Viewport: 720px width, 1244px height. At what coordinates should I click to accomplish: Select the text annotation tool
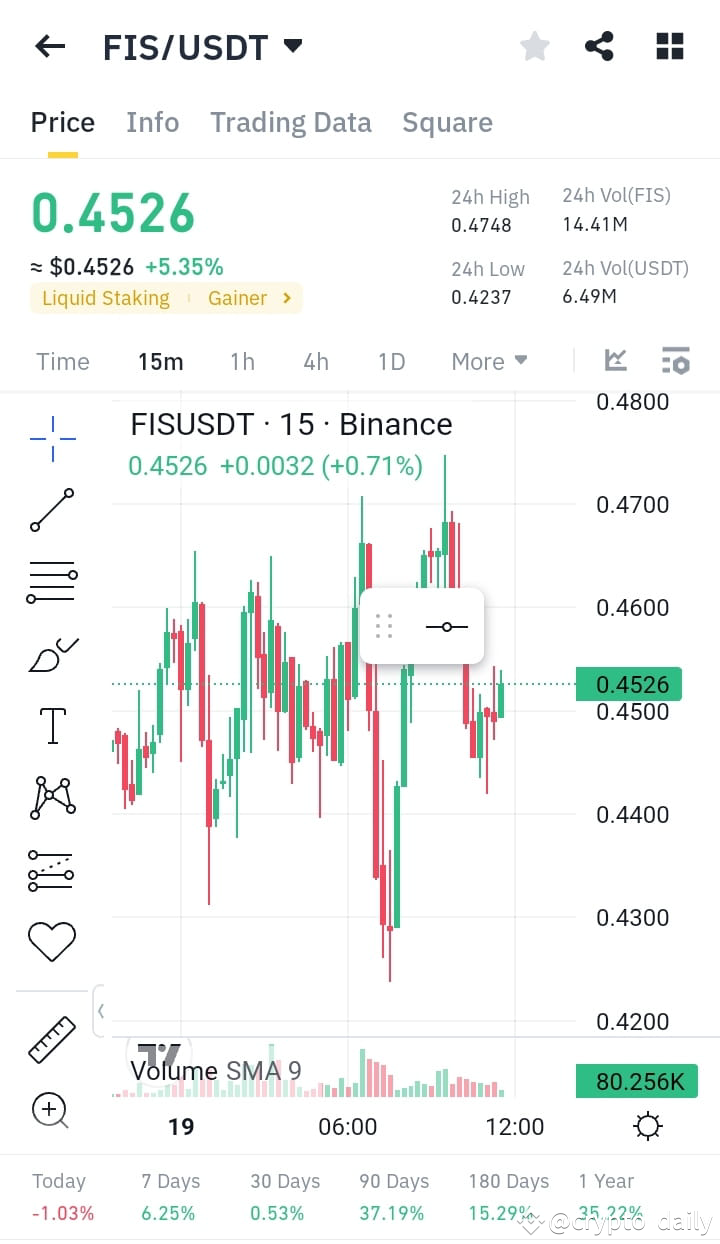click(x=52, y=725)
